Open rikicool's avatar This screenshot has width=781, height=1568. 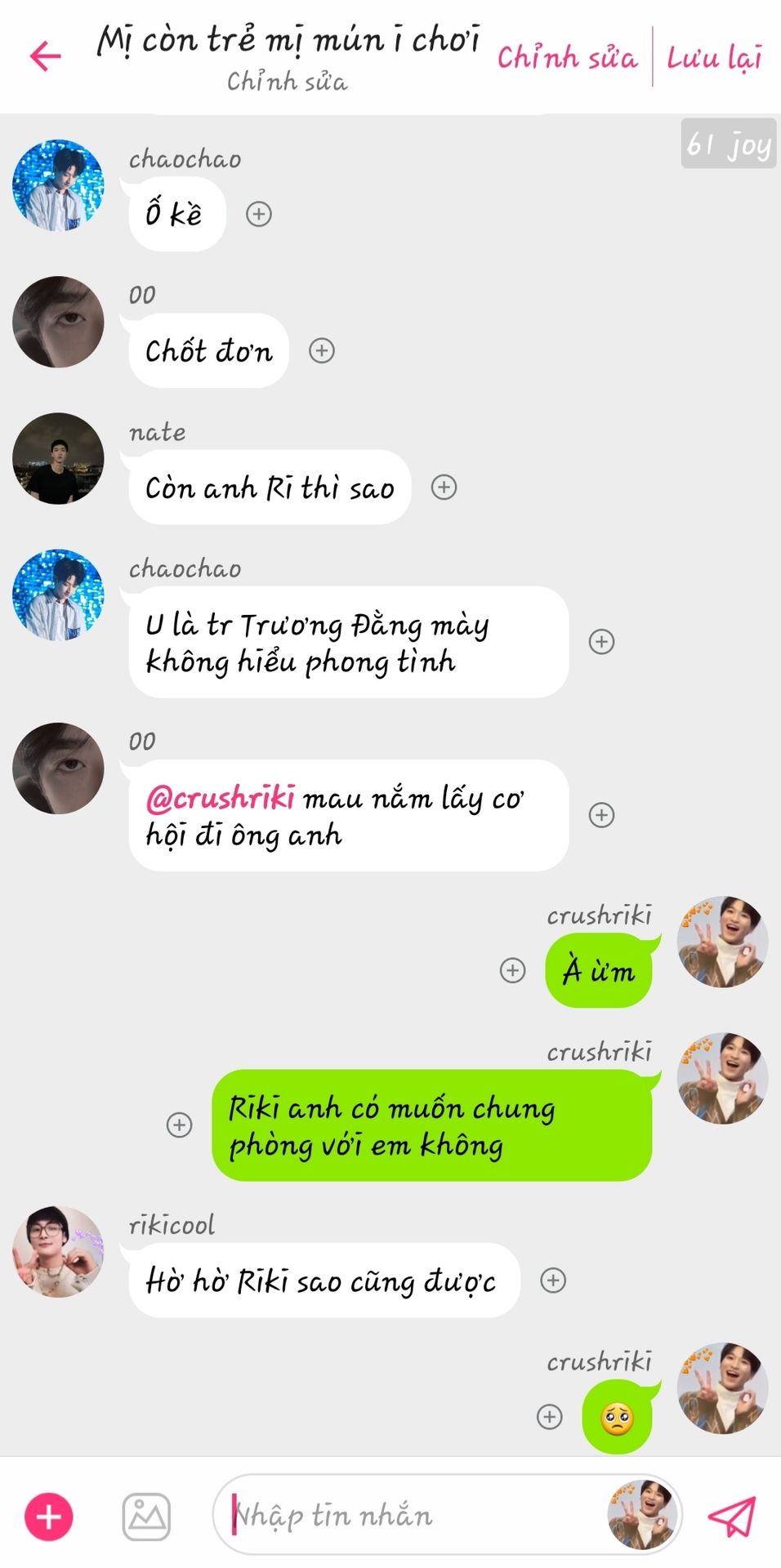58,1251
